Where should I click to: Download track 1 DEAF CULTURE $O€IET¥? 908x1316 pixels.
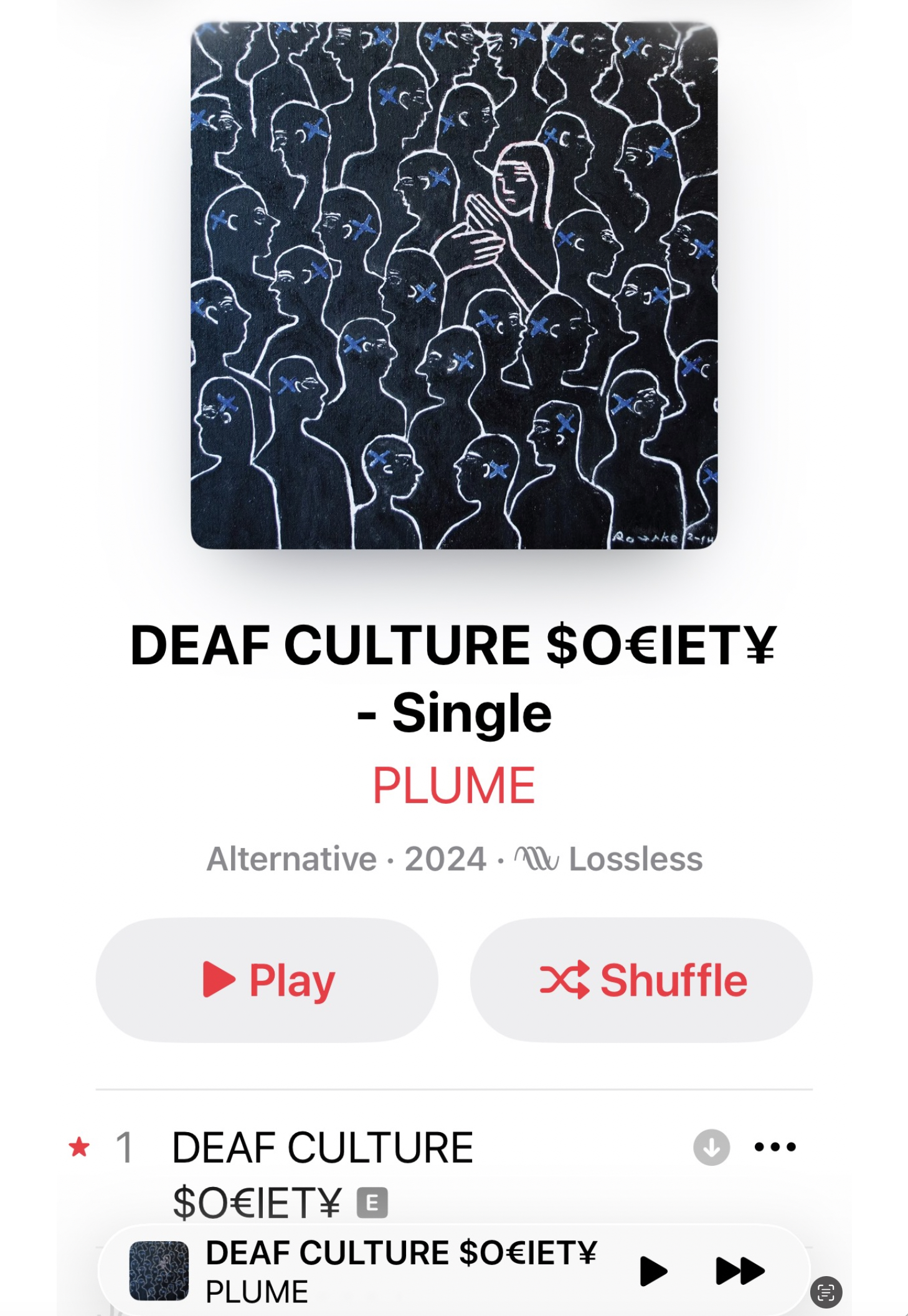[x=711, y=1147]
